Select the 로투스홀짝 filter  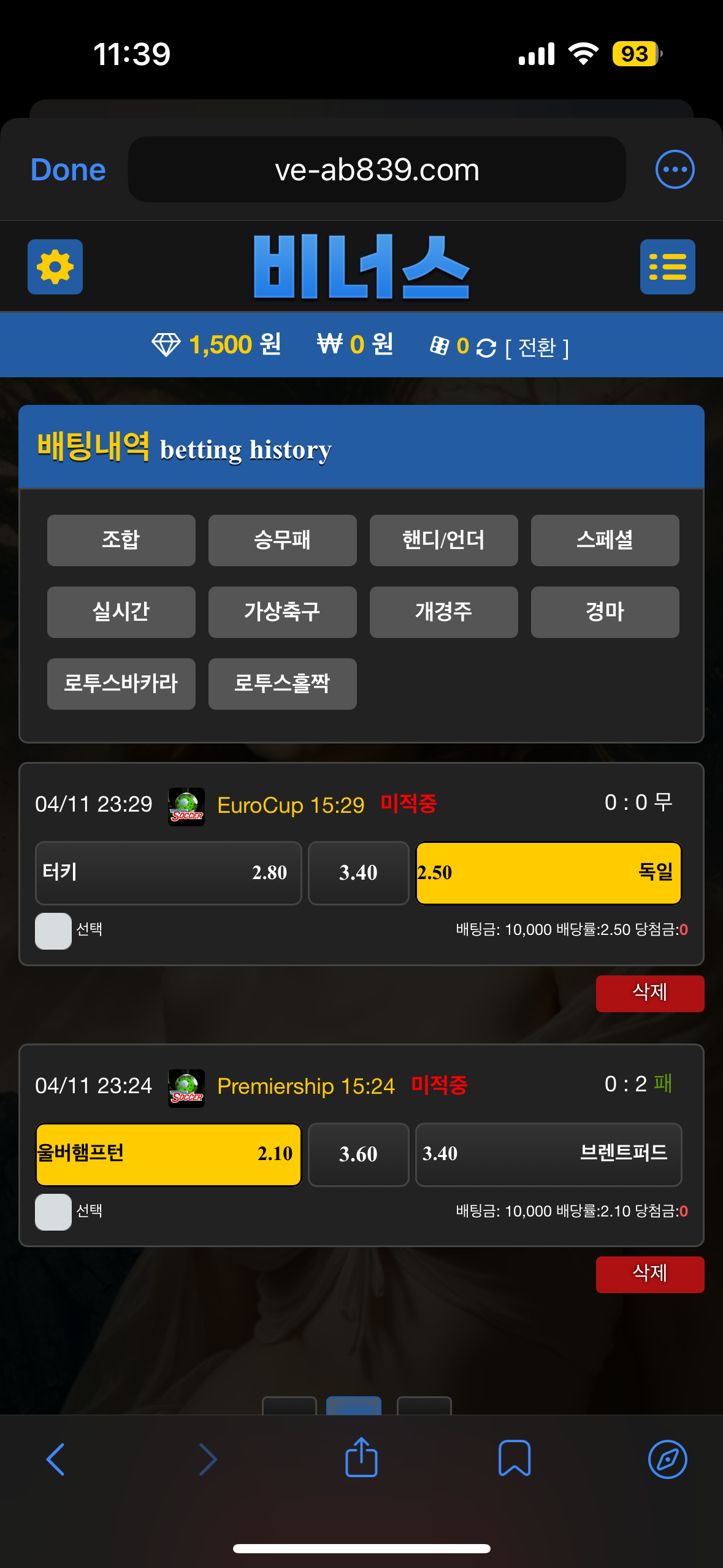pos(282,683)
